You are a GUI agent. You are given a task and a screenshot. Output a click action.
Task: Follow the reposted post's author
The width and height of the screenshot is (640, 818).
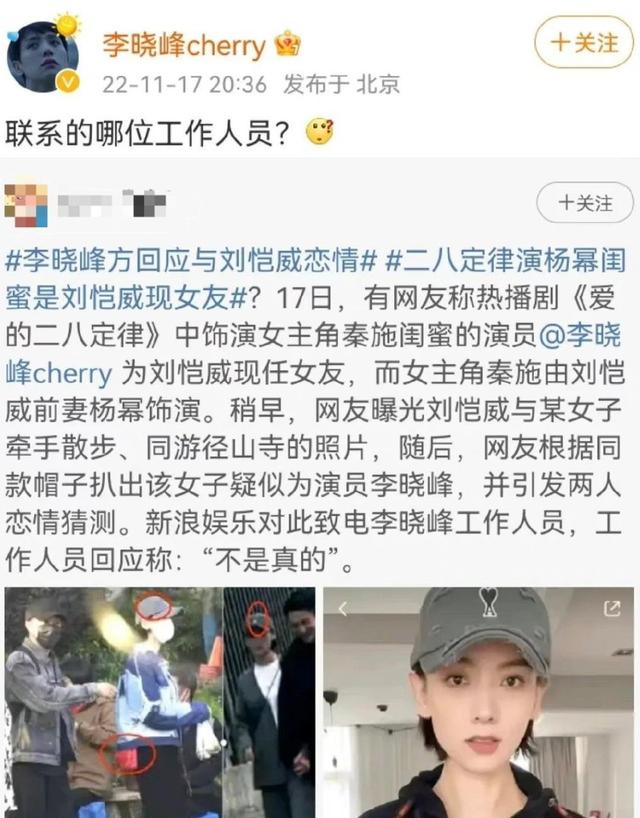[x=584, y=203]
